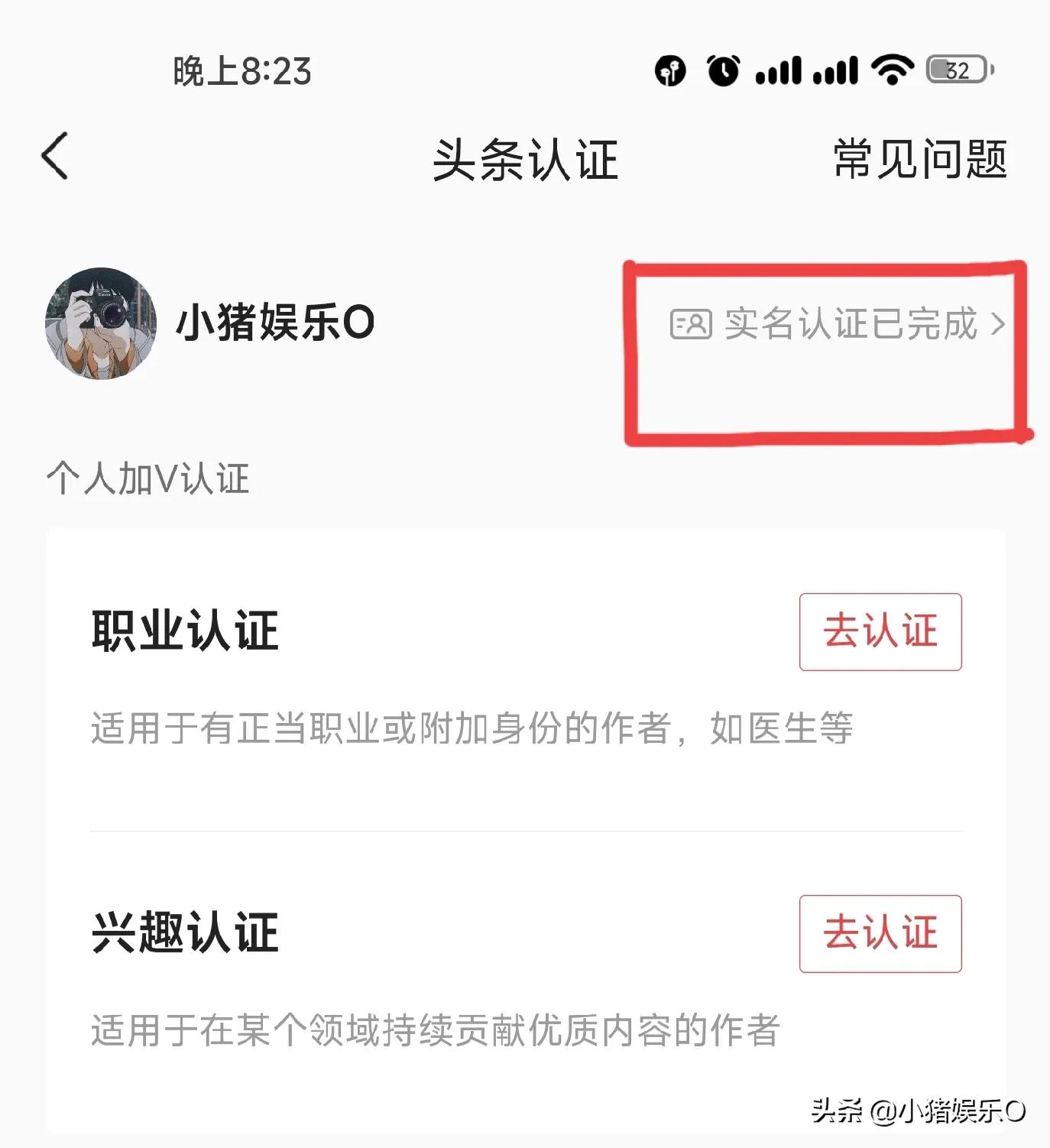Tap 去认证 next to 职业认证
Image resolution: width=1050 pixels, height=1148 pixels.
coord(879,631)
